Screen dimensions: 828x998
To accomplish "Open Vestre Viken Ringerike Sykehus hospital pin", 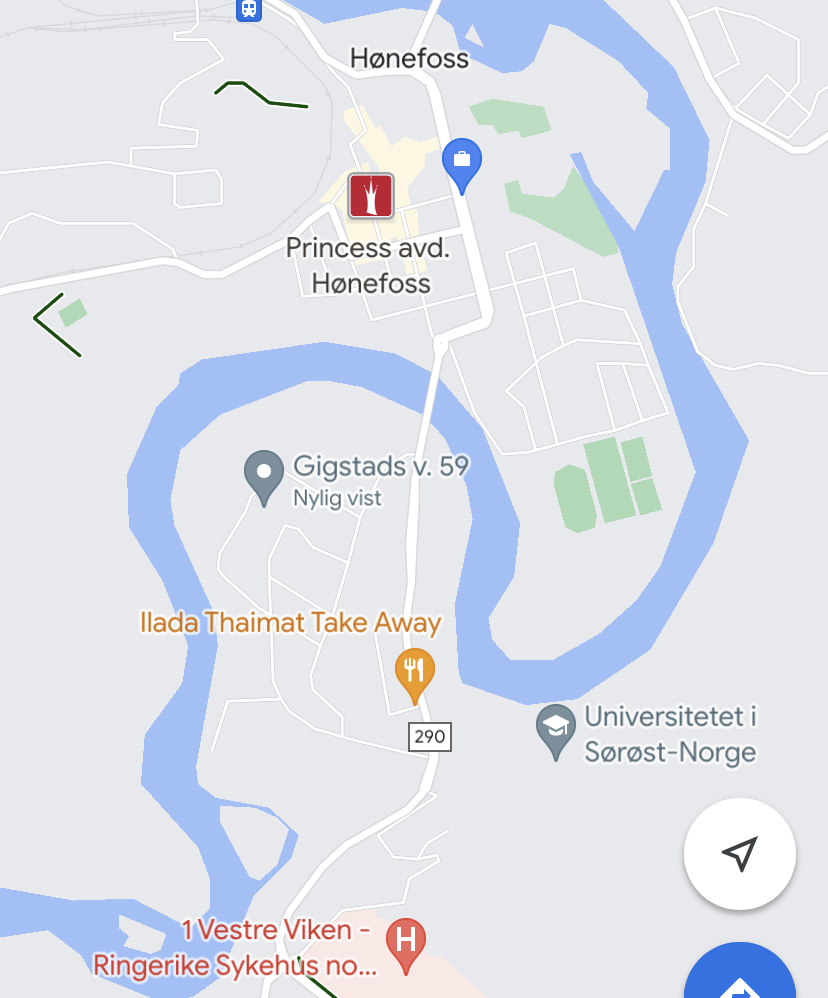I will tap(406, 942).
